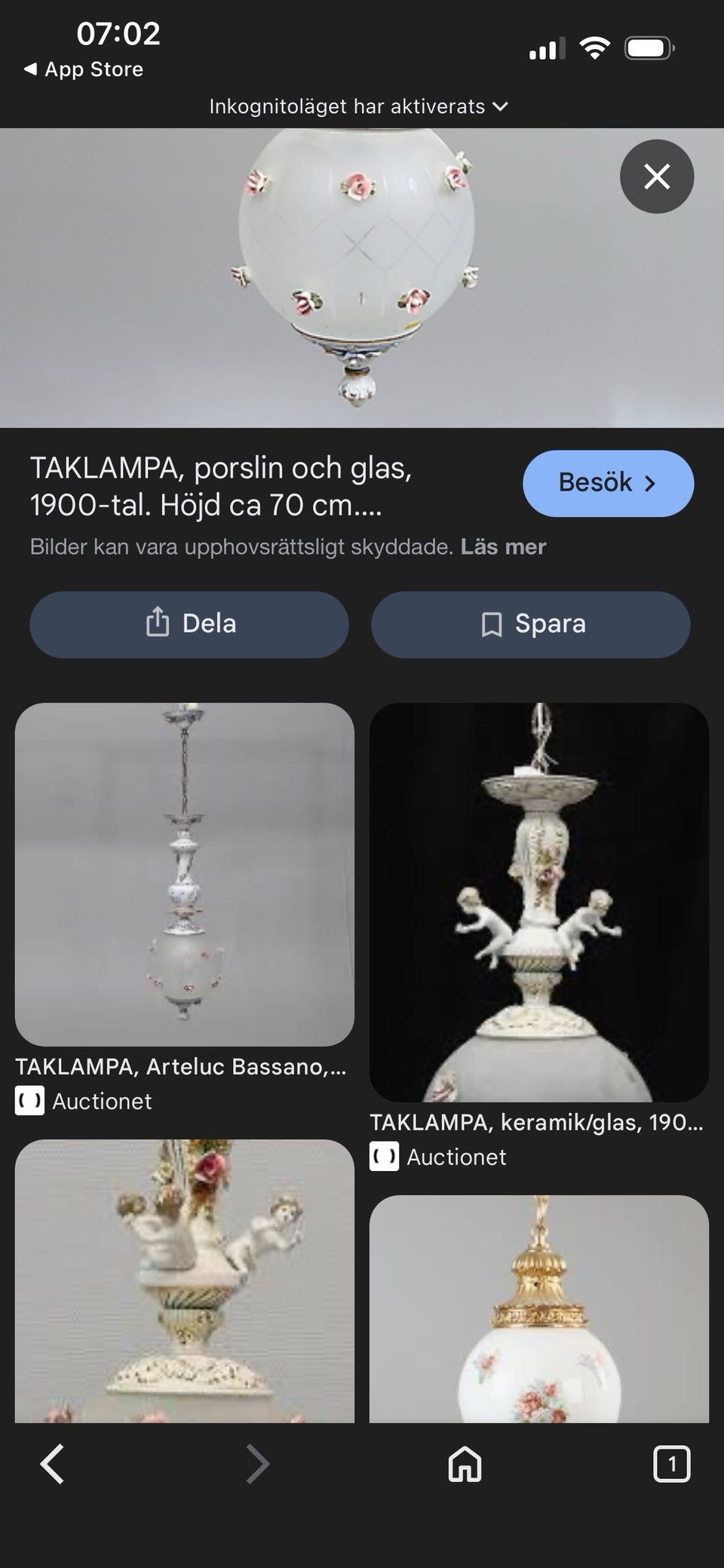
Task: Tap the Besök button
Action: (x=608, y=483)
